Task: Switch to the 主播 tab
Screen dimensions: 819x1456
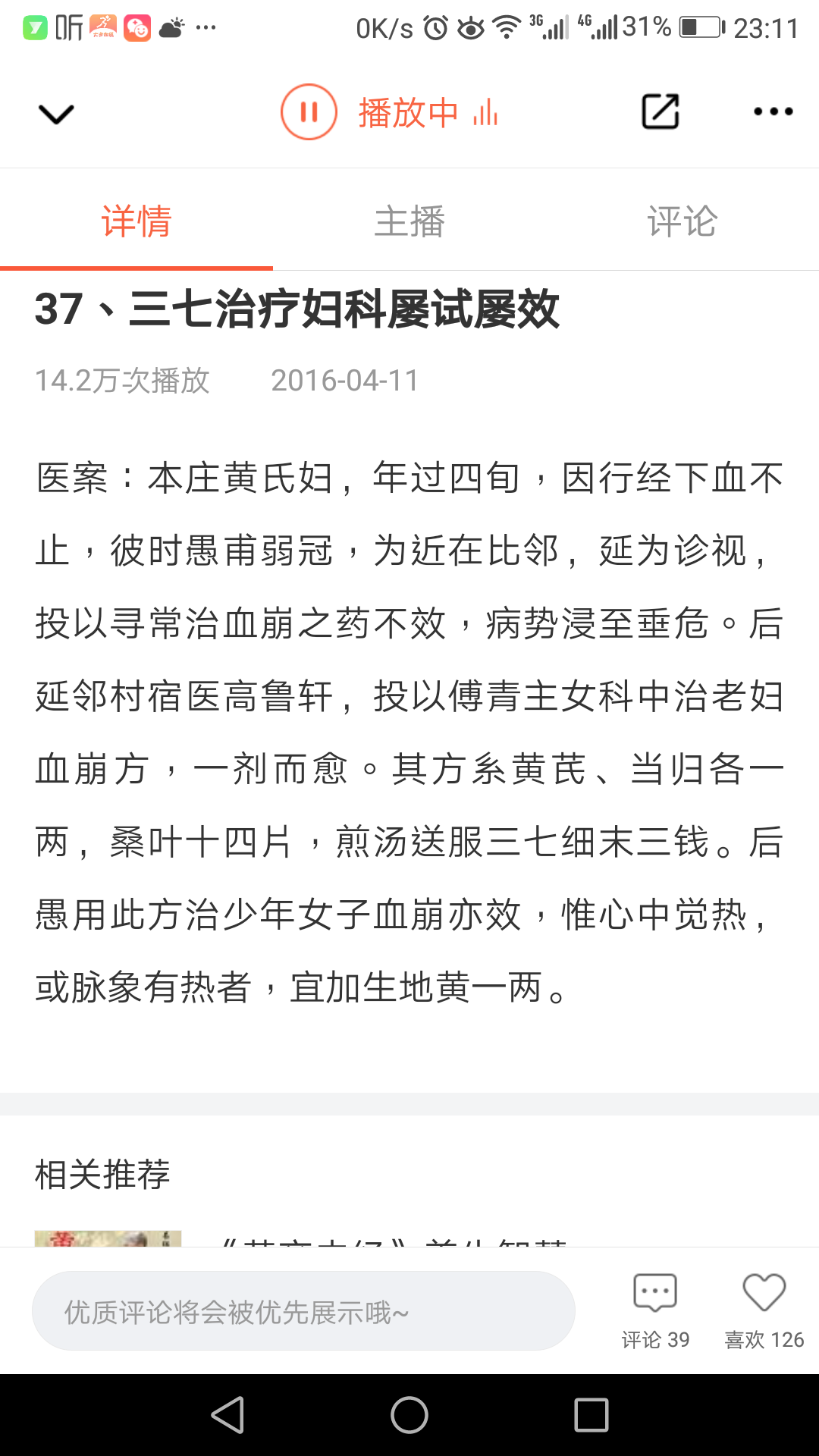Action: [x=410, y=221]
